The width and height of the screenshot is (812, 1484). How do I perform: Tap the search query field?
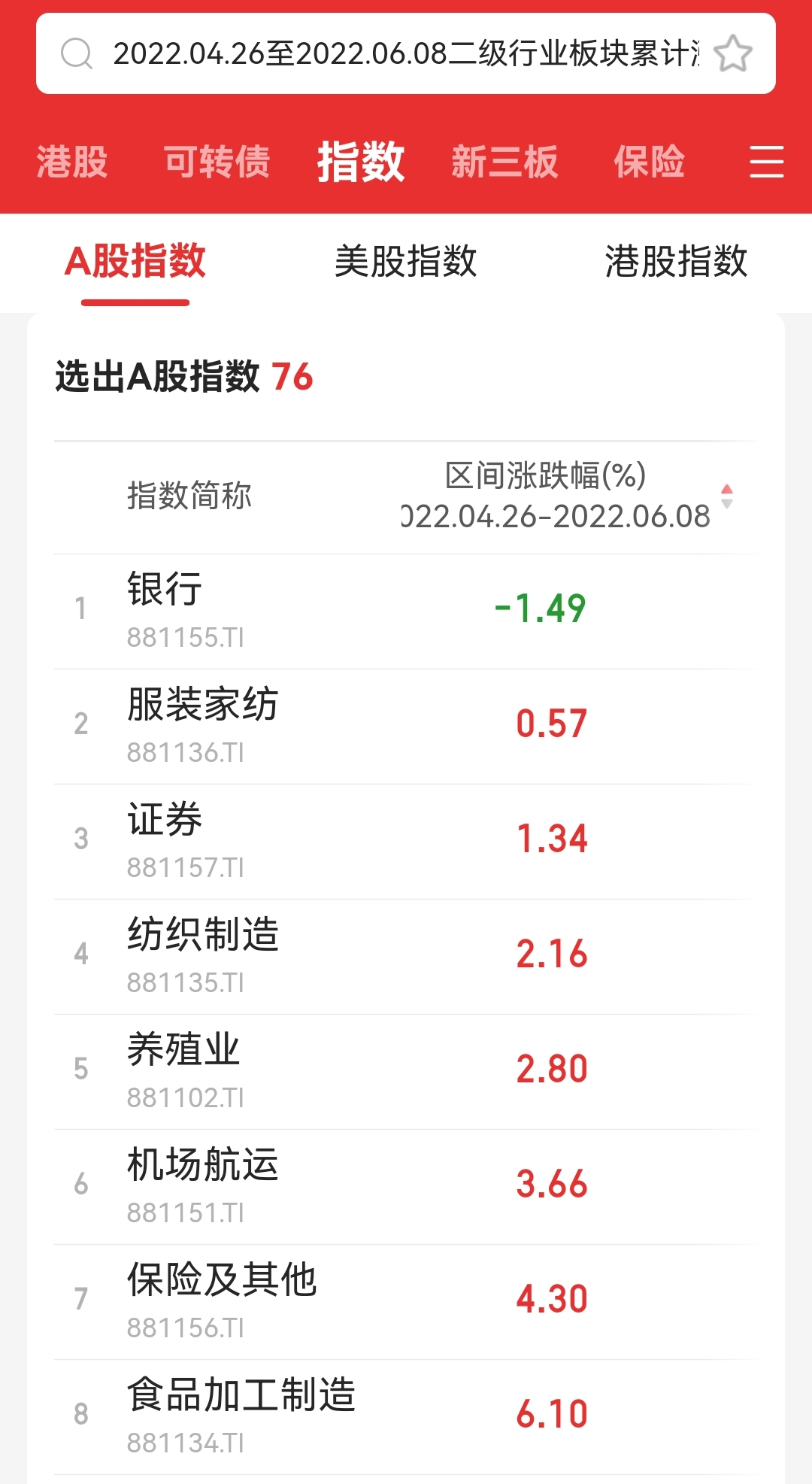tap(406, 53)
